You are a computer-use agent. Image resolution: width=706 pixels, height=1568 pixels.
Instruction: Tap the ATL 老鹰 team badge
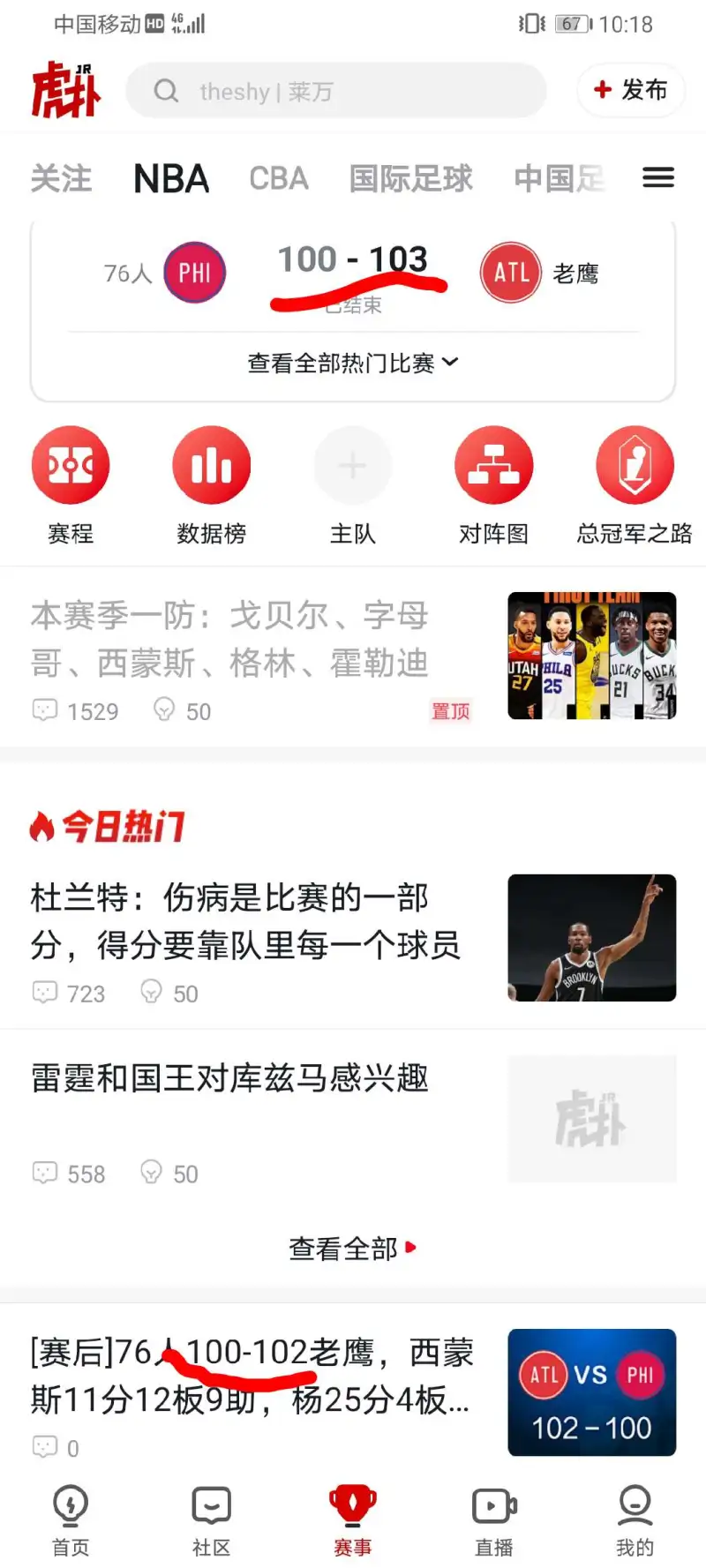510,273
